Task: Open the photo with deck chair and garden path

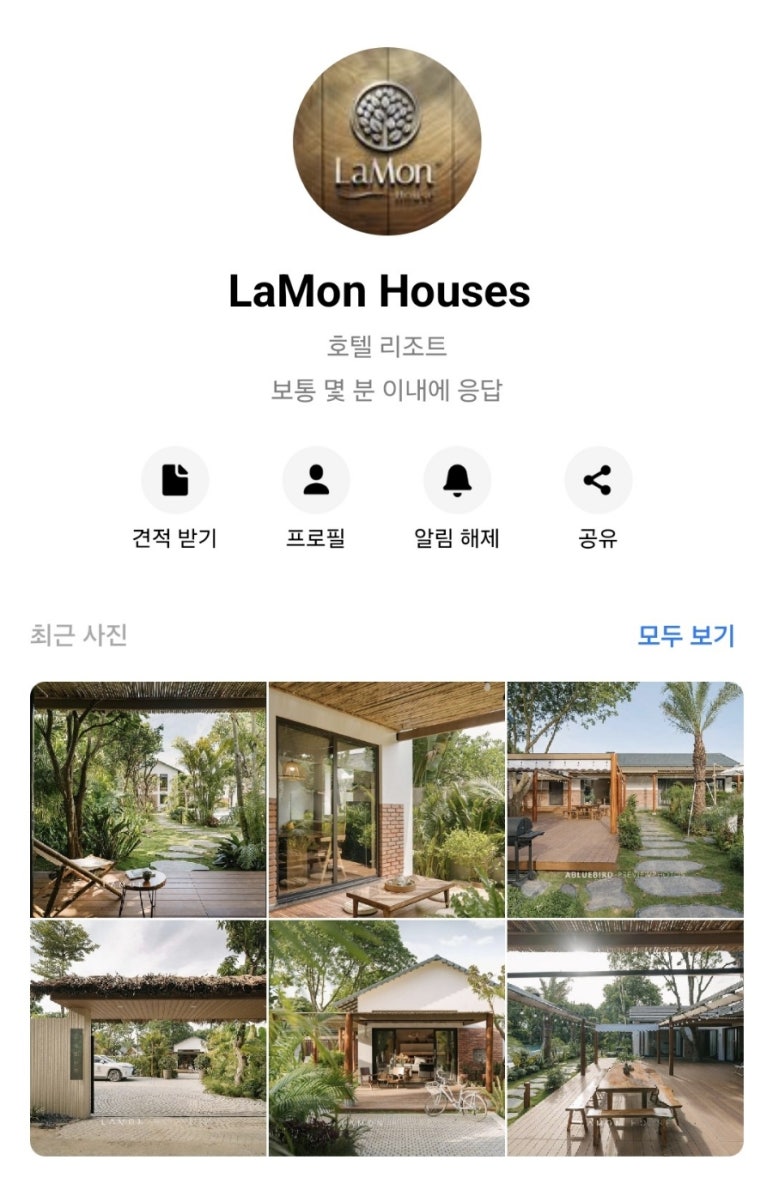Action: click(149, 799)
